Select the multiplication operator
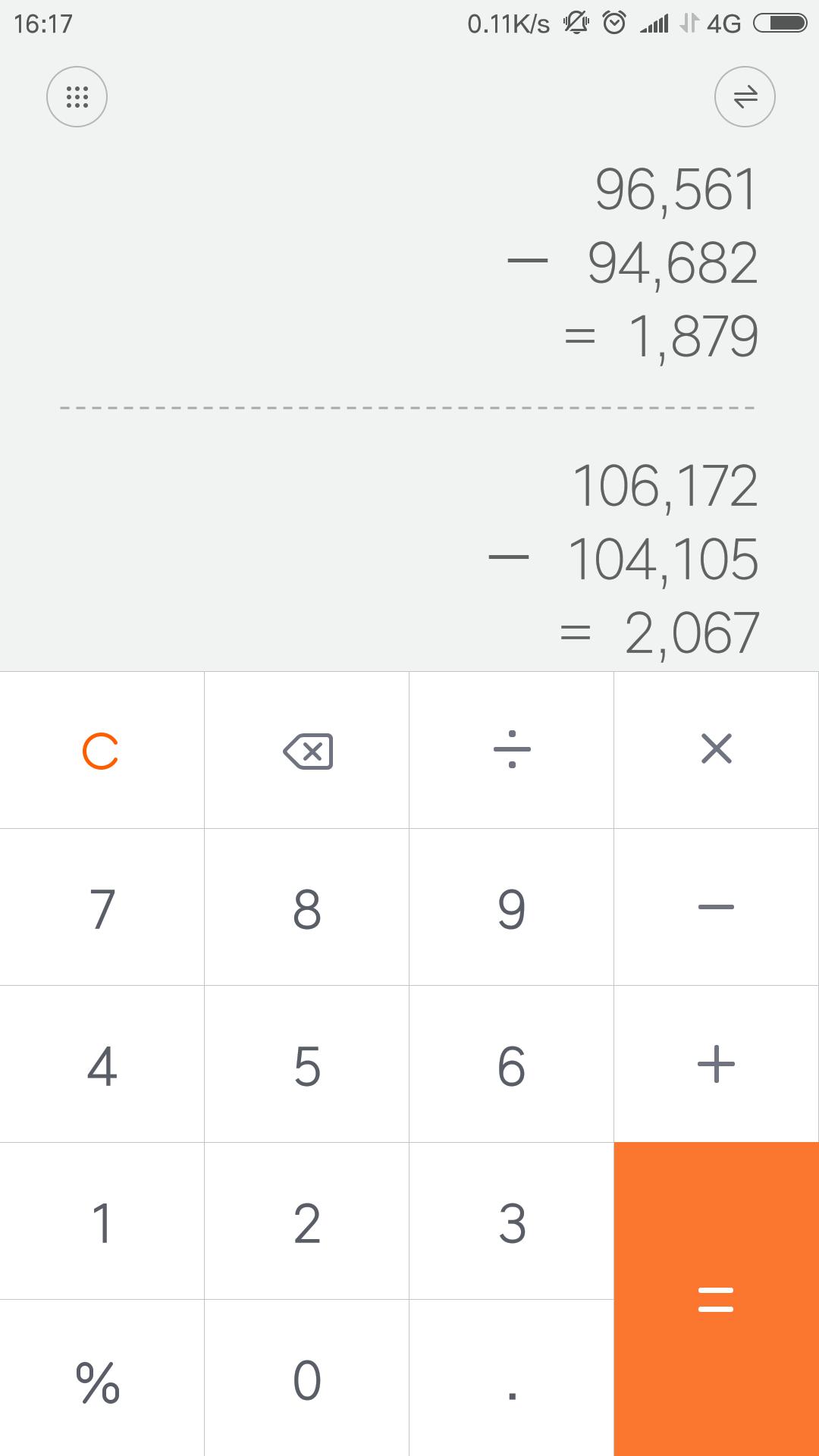 click(x=717, y=751)
